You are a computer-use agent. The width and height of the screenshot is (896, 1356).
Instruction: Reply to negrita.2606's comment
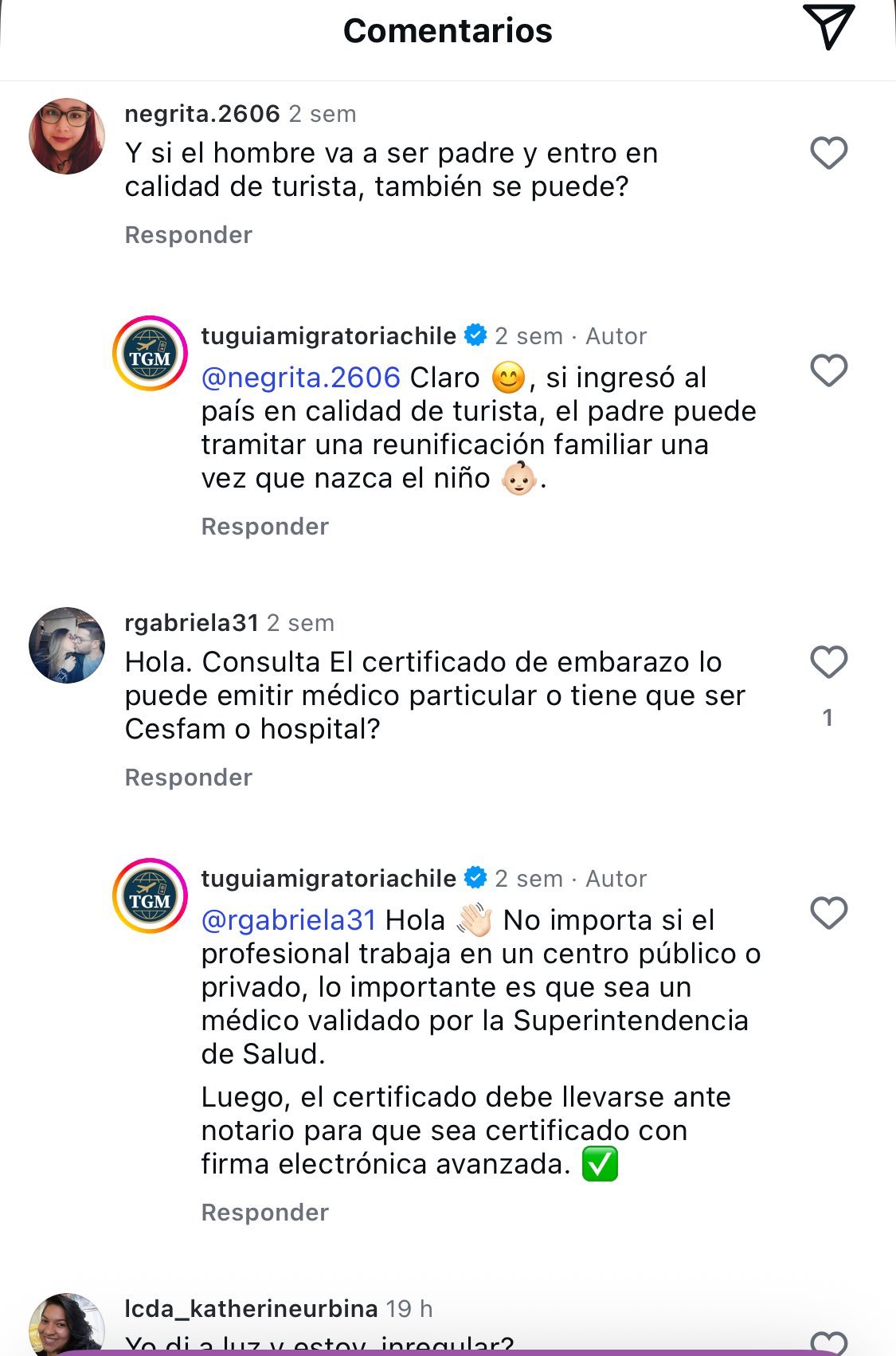[188, 235]
